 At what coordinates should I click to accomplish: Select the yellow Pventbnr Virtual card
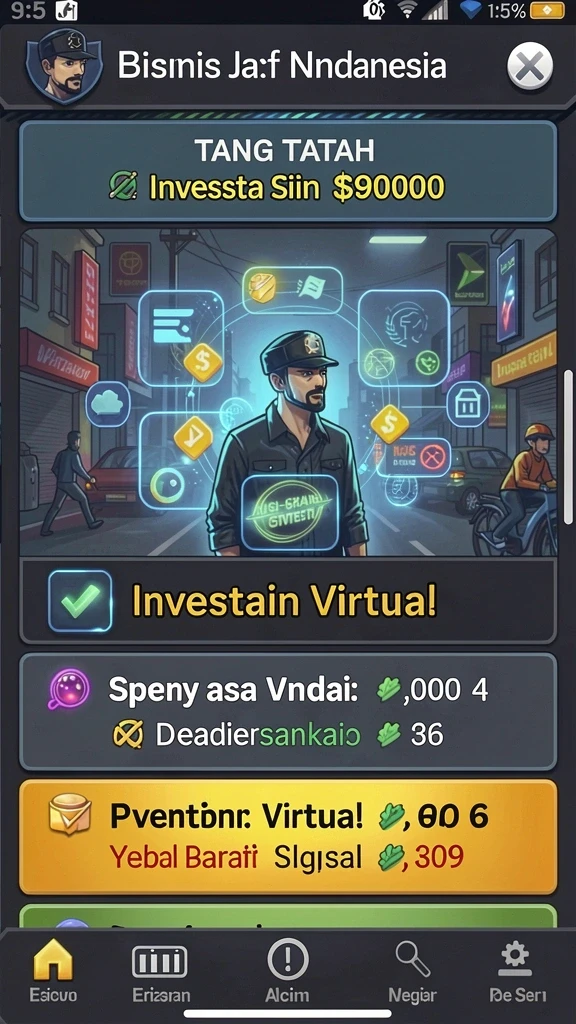pos(288,837)
